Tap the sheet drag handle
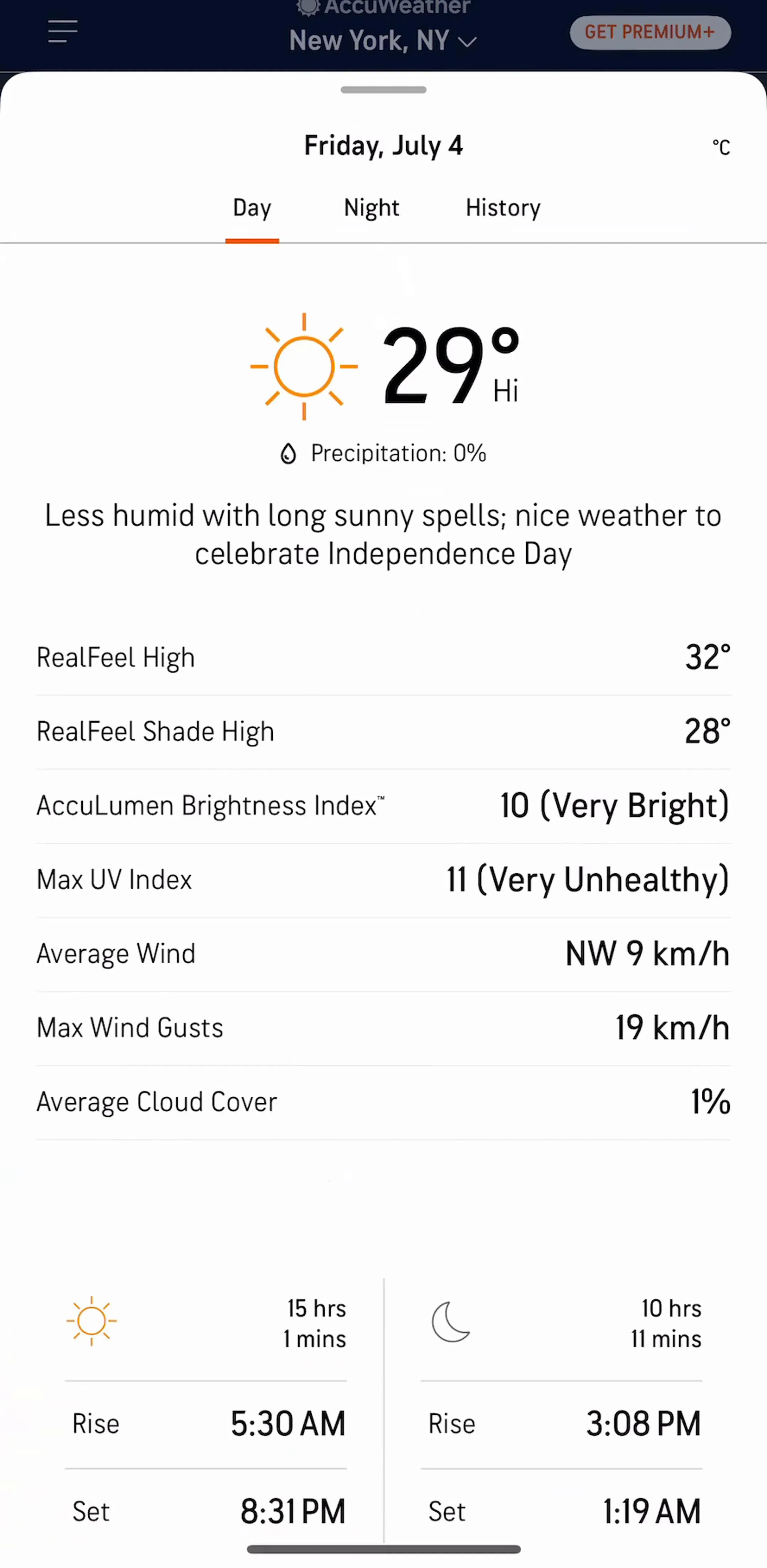The height and width of the screenshot is (1568, 767). point(383,90)
